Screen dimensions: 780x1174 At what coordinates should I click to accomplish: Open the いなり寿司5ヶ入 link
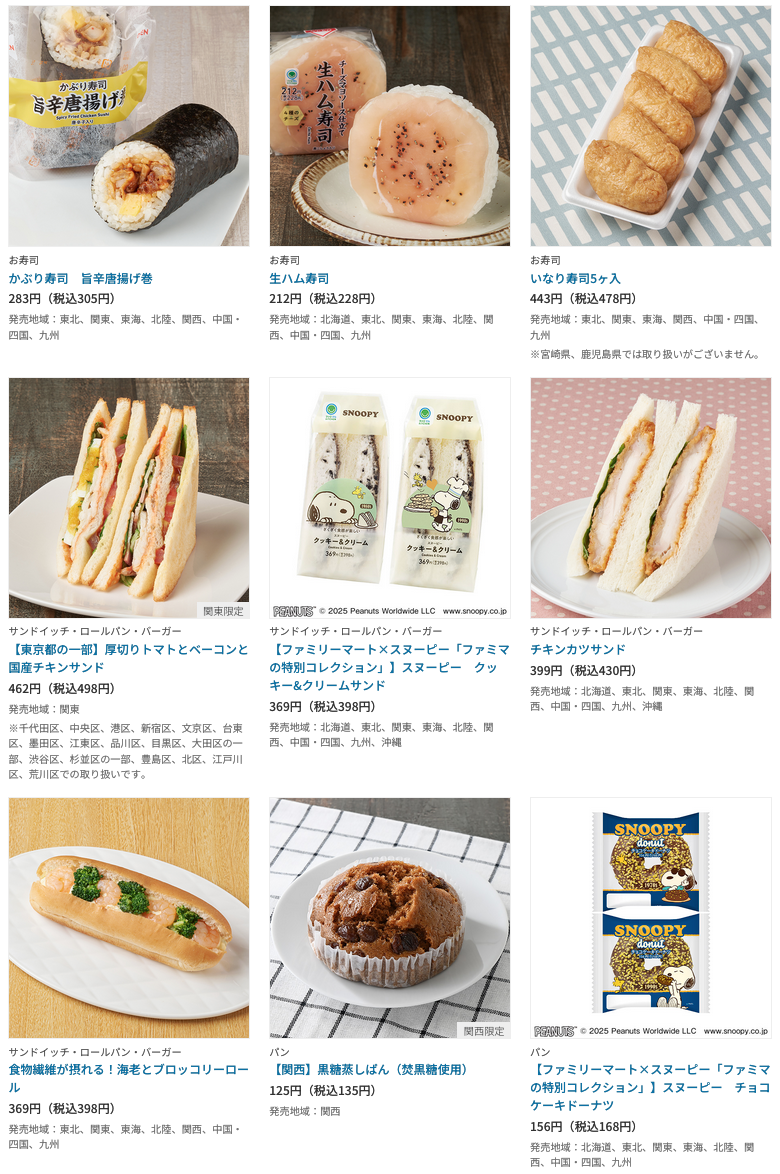[575, 278]
